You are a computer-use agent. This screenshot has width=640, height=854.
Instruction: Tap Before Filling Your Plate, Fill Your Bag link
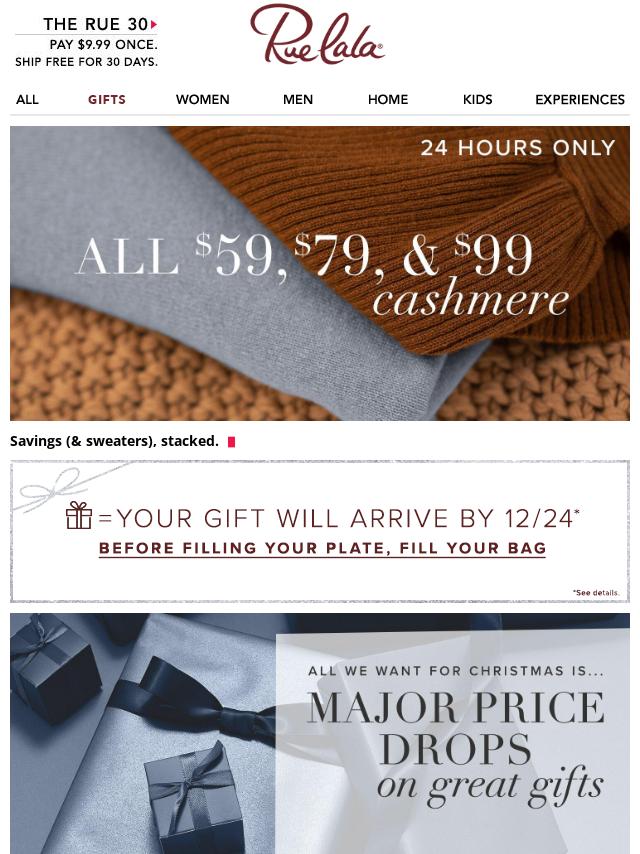322,548
